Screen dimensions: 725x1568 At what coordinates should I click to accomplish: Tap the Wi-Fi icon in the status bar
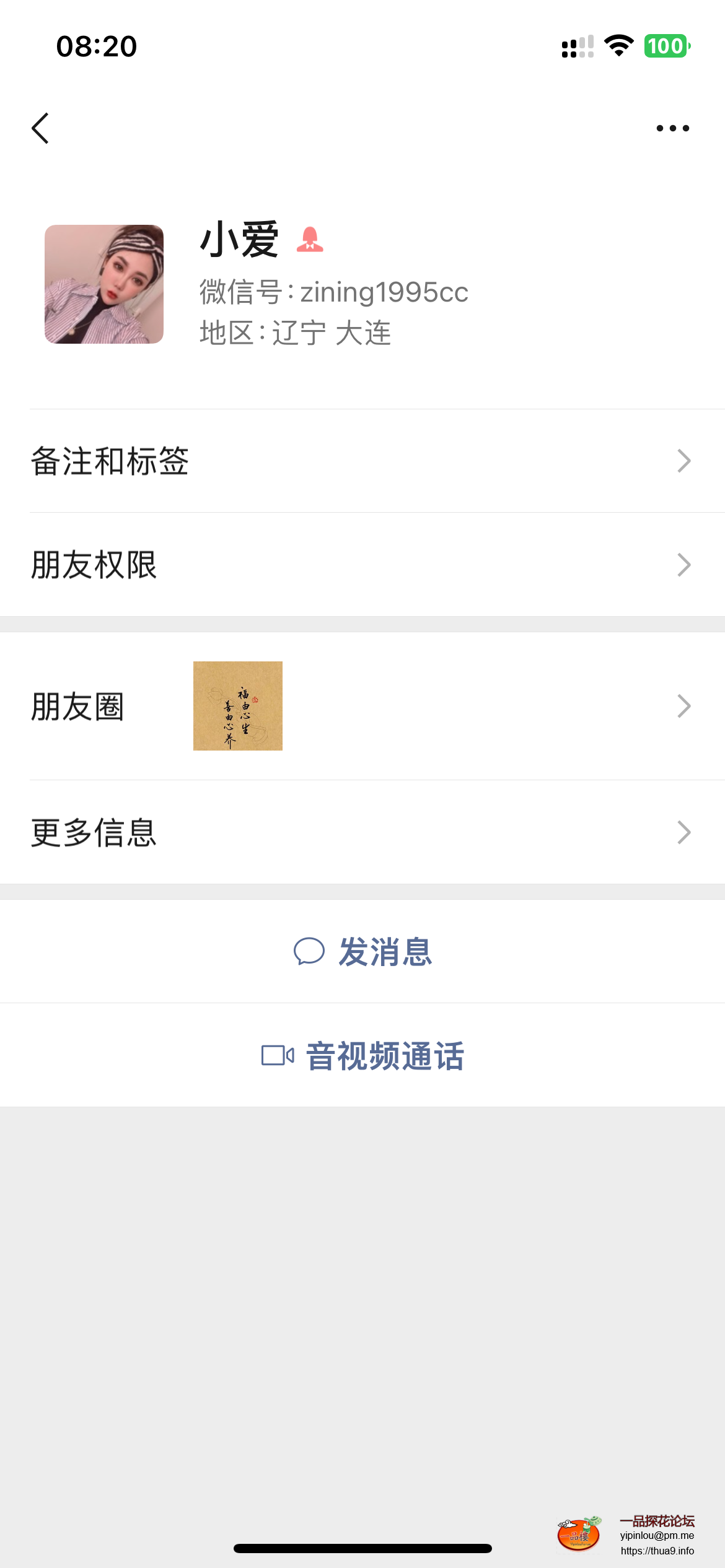coord(619,45)
